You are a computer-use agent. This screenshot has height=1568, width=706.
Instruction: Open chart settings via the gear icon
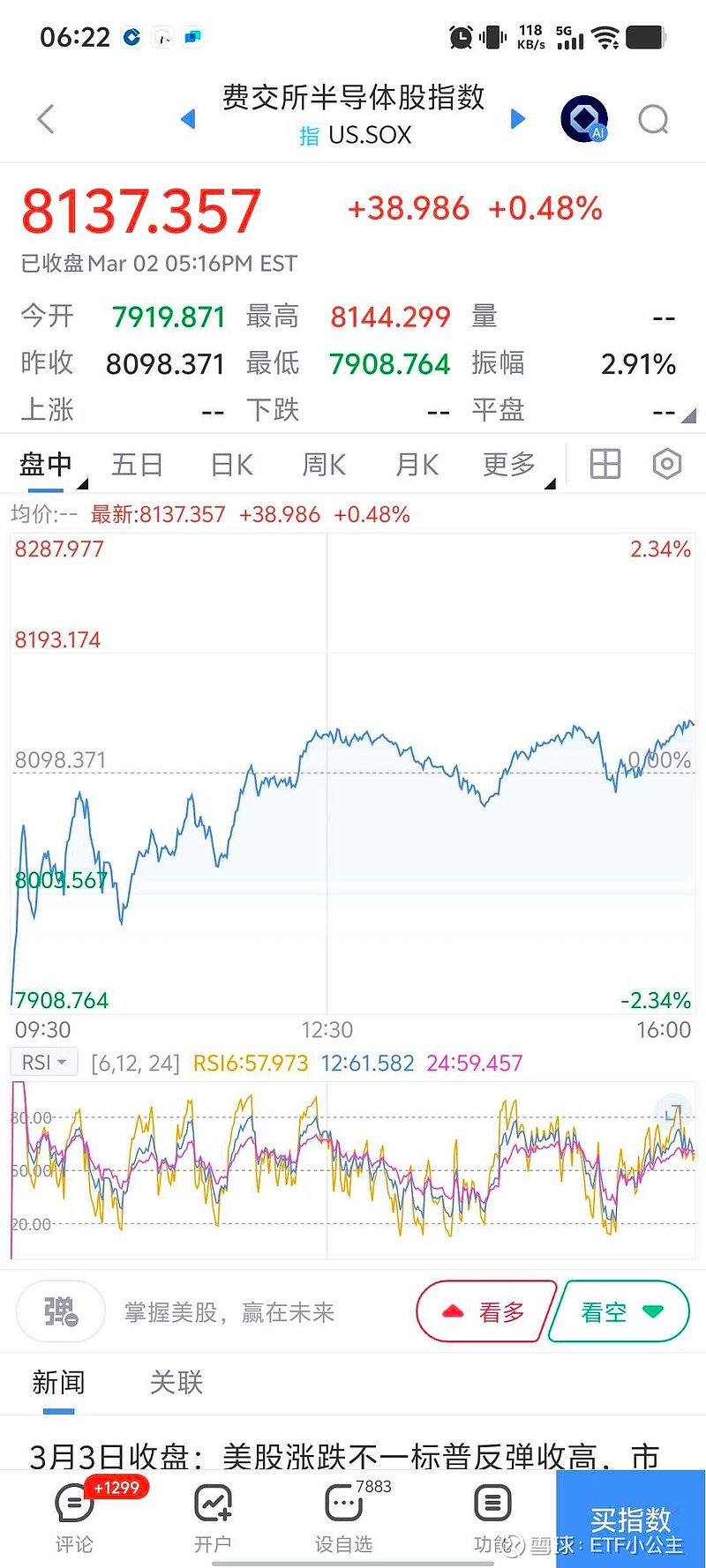pyautogui.click(x=666, y=463)
